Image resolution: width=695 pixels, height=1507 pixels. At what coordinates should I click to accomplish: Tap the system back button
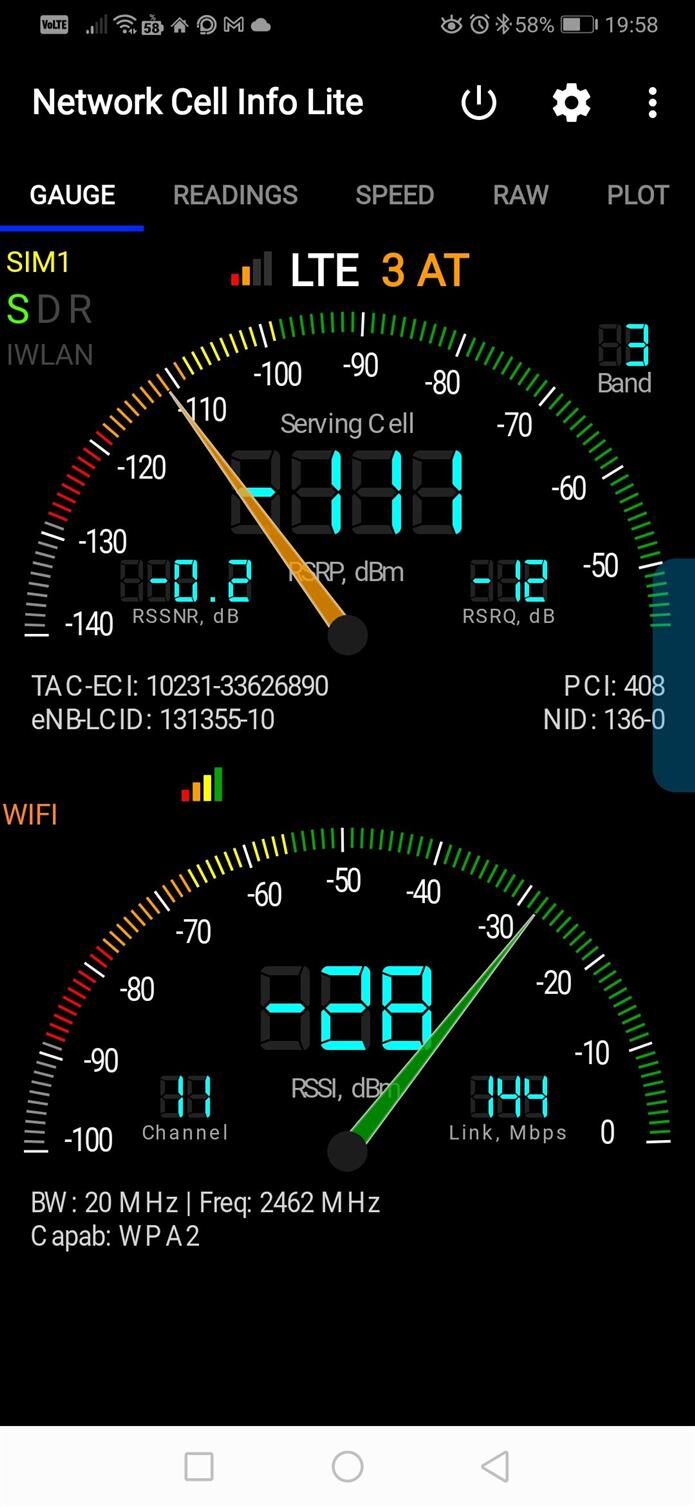click(x=495, y=1466)
